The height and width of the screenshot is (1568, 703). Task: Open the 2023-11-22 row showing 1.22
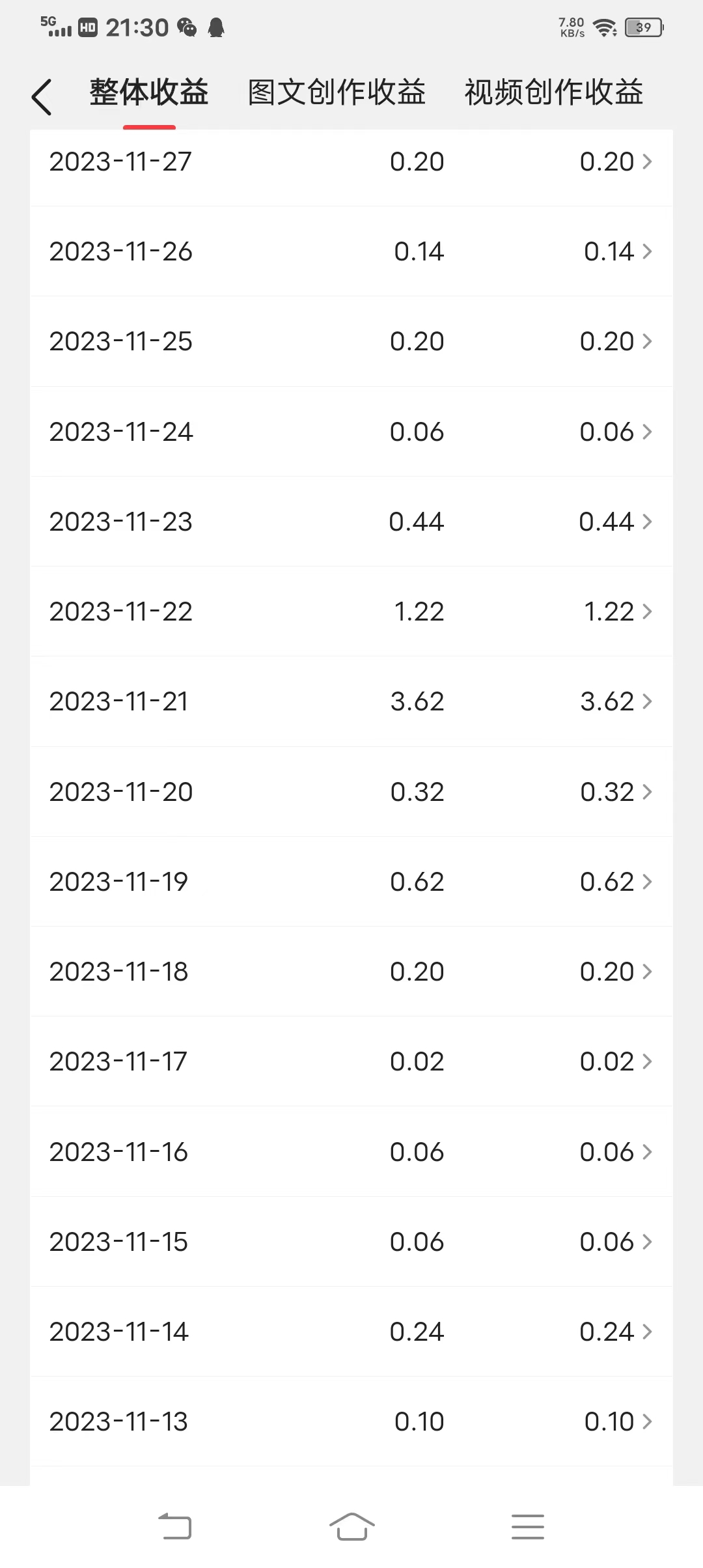351,611
